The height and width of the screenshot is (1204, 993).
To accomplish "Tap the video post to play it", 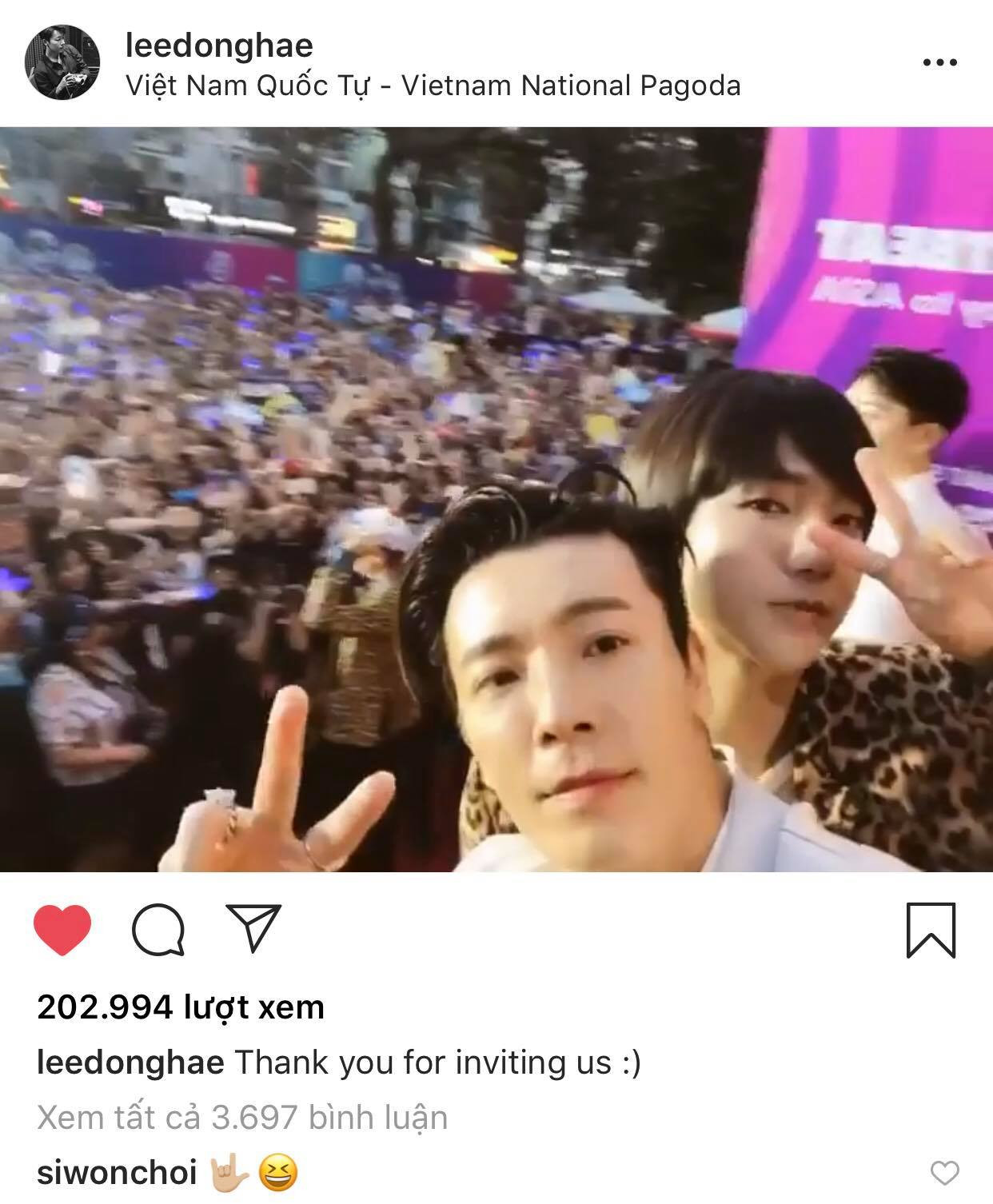I will [496, 499].
